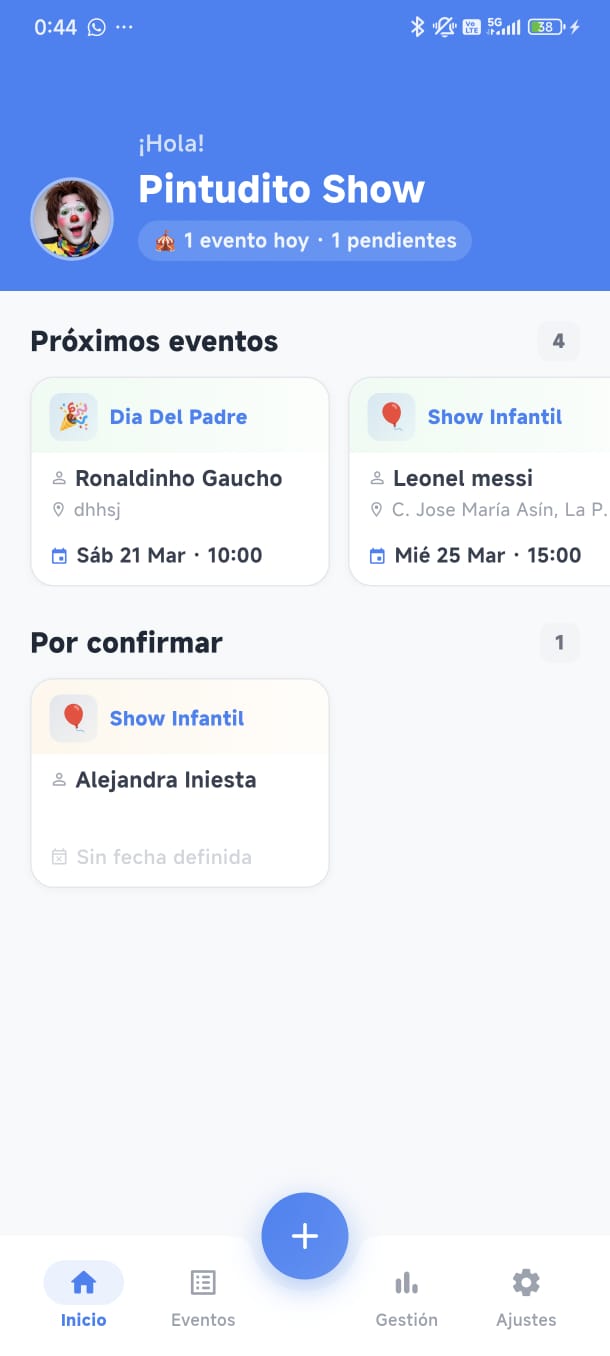Add a new event with the plus button
The image size is (610, 1356).
pyautogui.click(x=305, y=1236)
